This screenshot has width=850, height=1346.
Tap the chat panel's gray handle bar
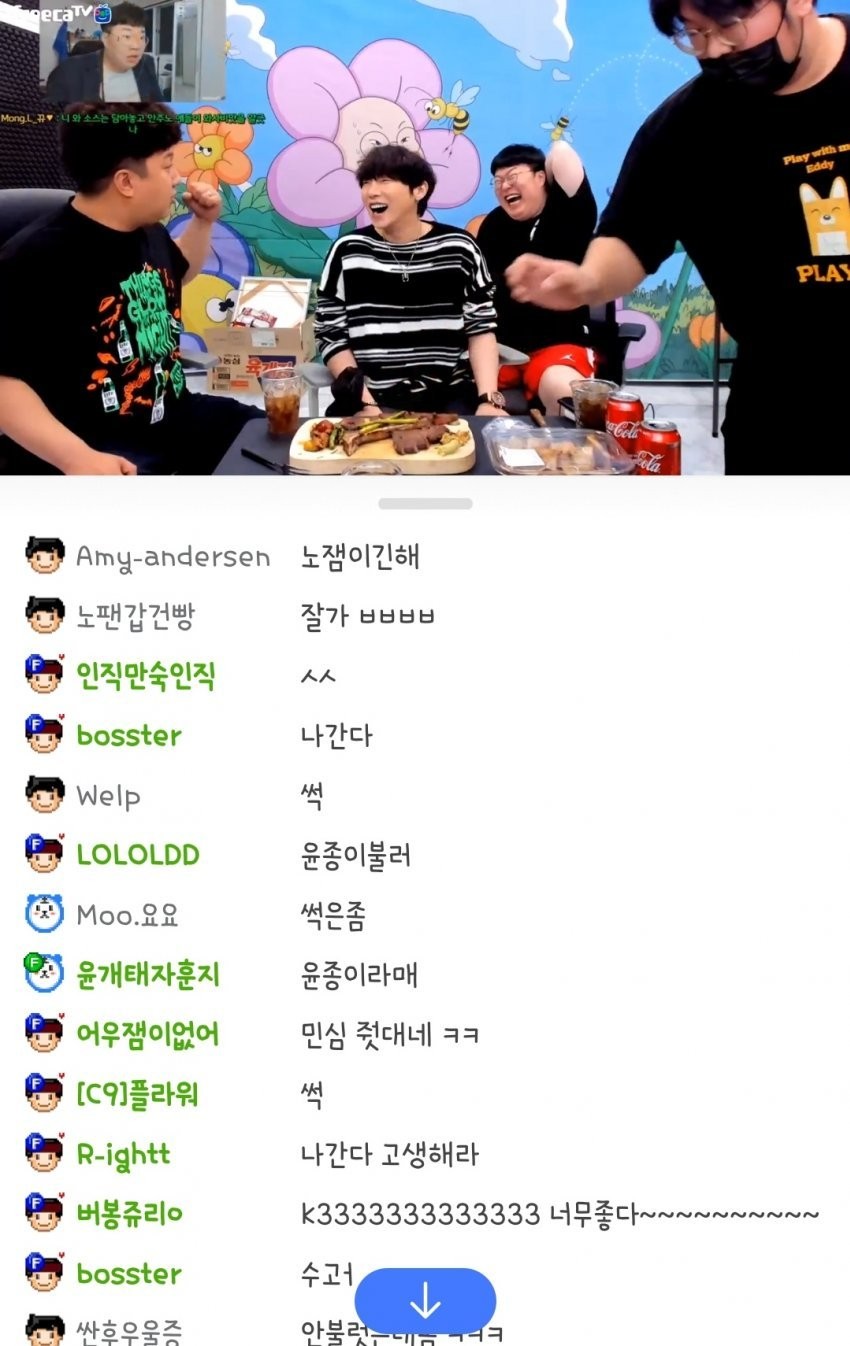tap(425, 503)
